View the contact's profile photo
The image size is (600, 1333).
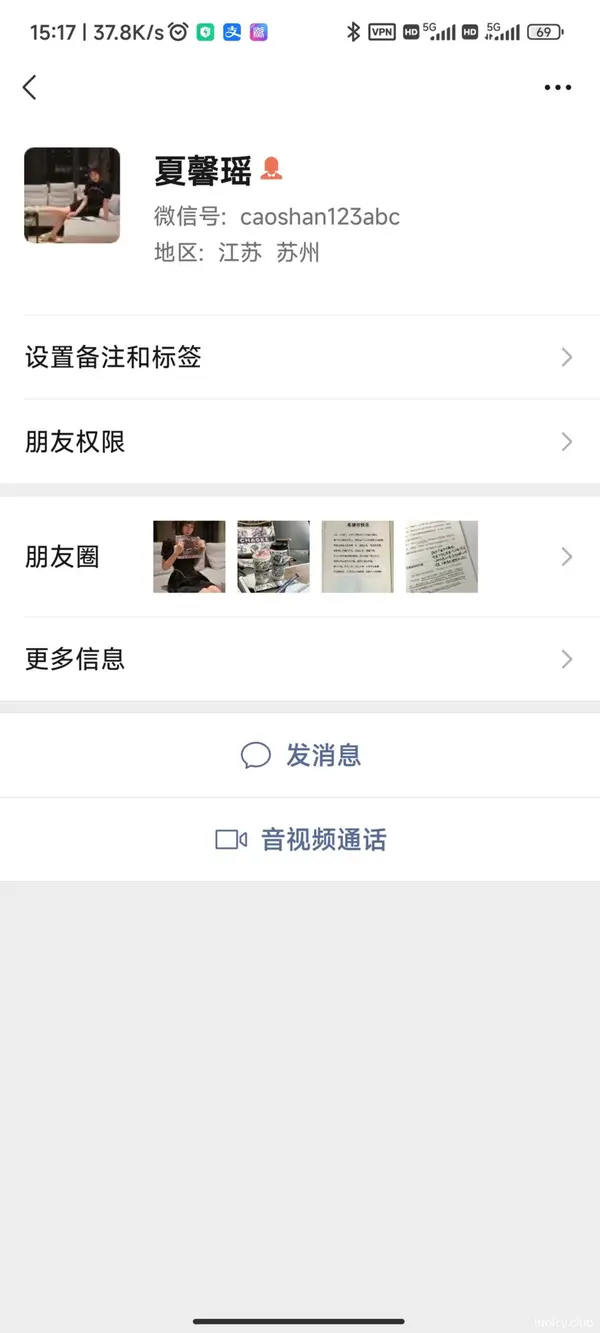72,195
